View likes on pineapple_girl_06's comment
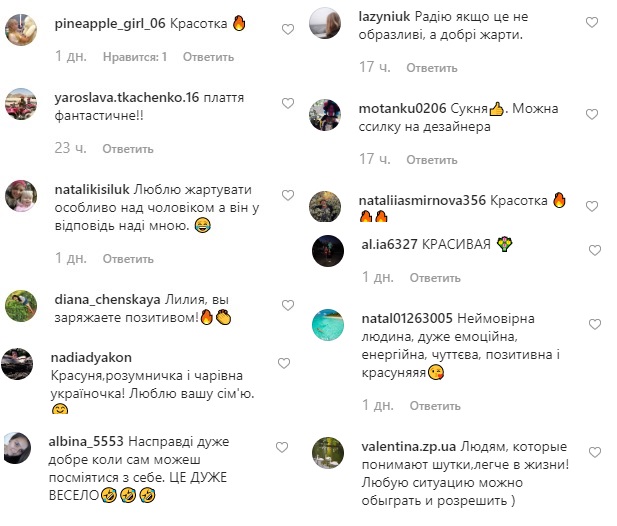Screen dimensions: 617x526 tap(134, 57)
